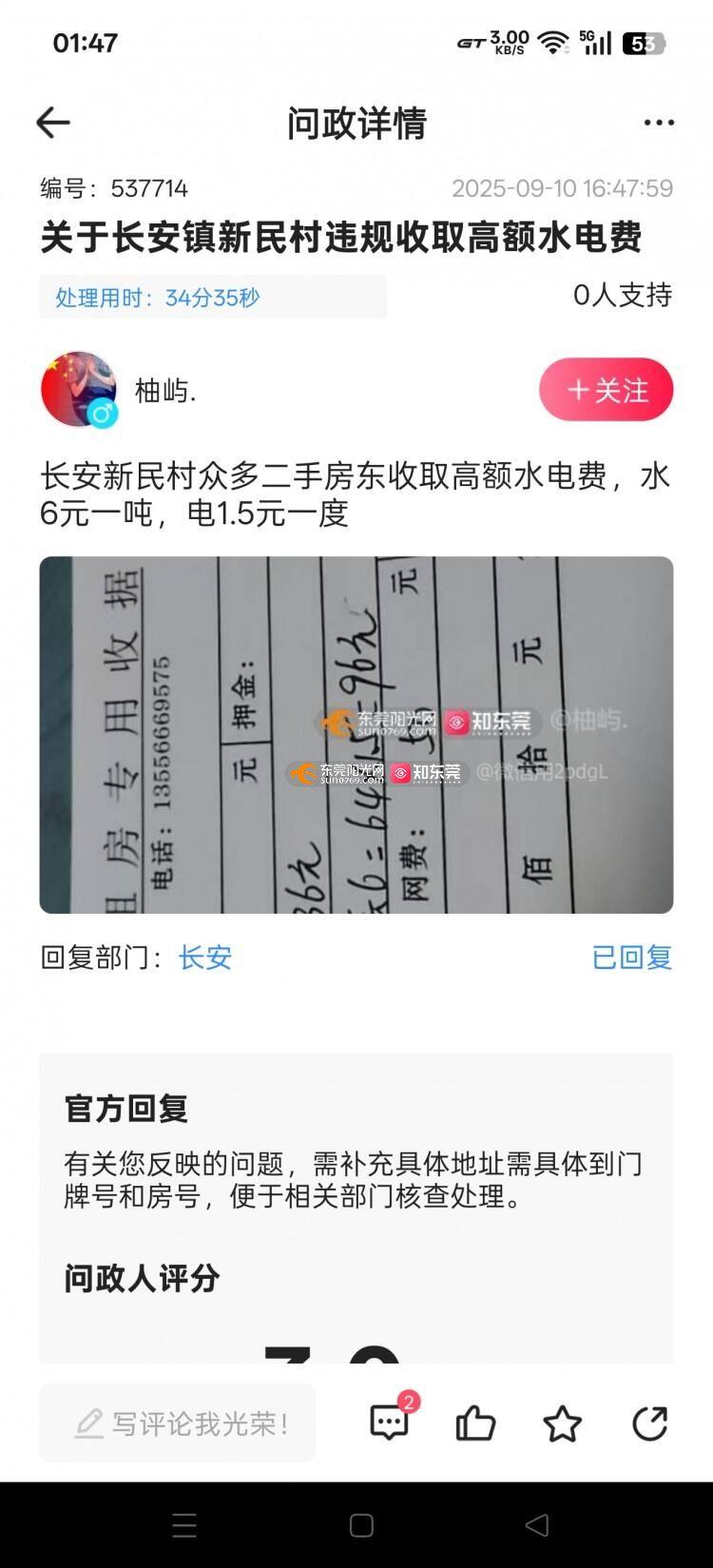
Task: Open the 长安 reply department link
Action: 205,958
